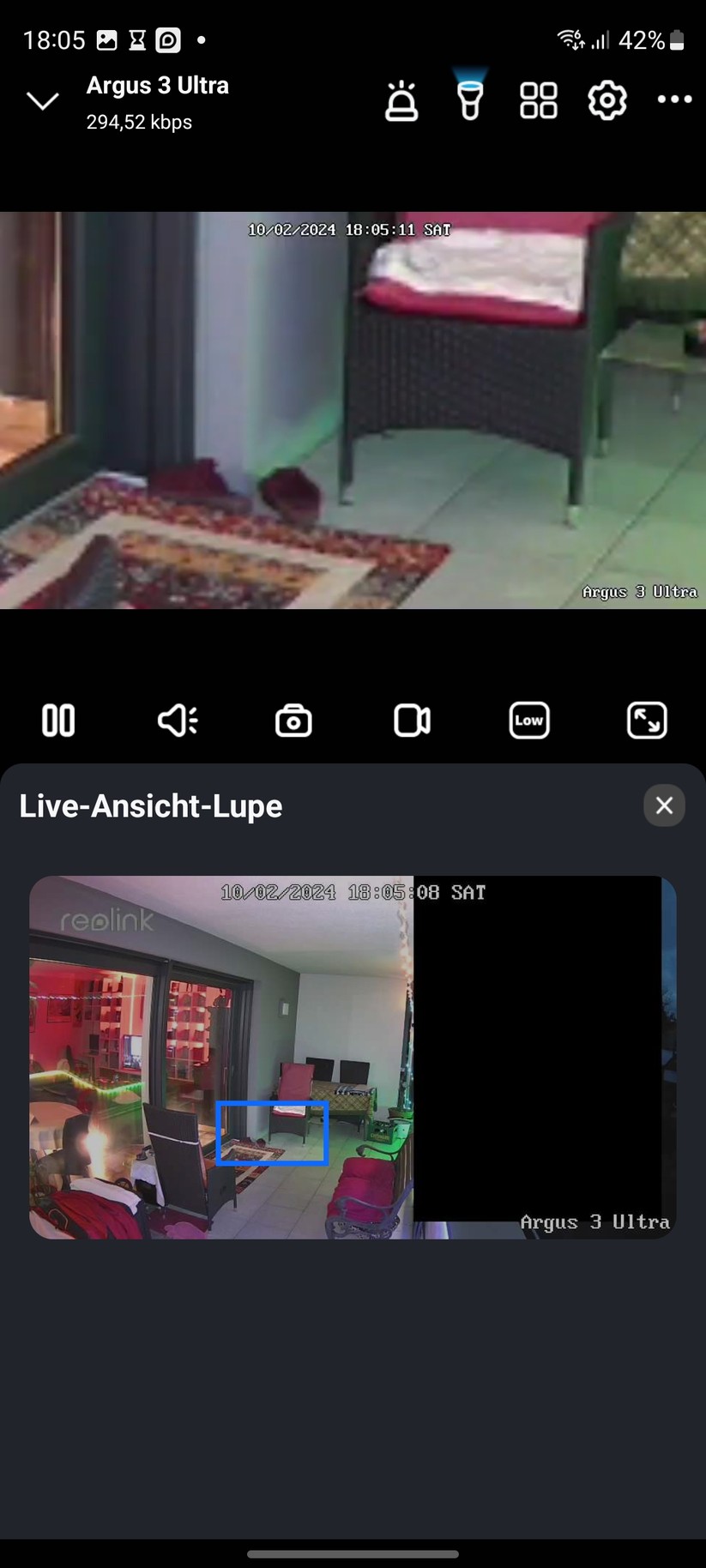Toggle the camera spotlight icon

point(469,100)
